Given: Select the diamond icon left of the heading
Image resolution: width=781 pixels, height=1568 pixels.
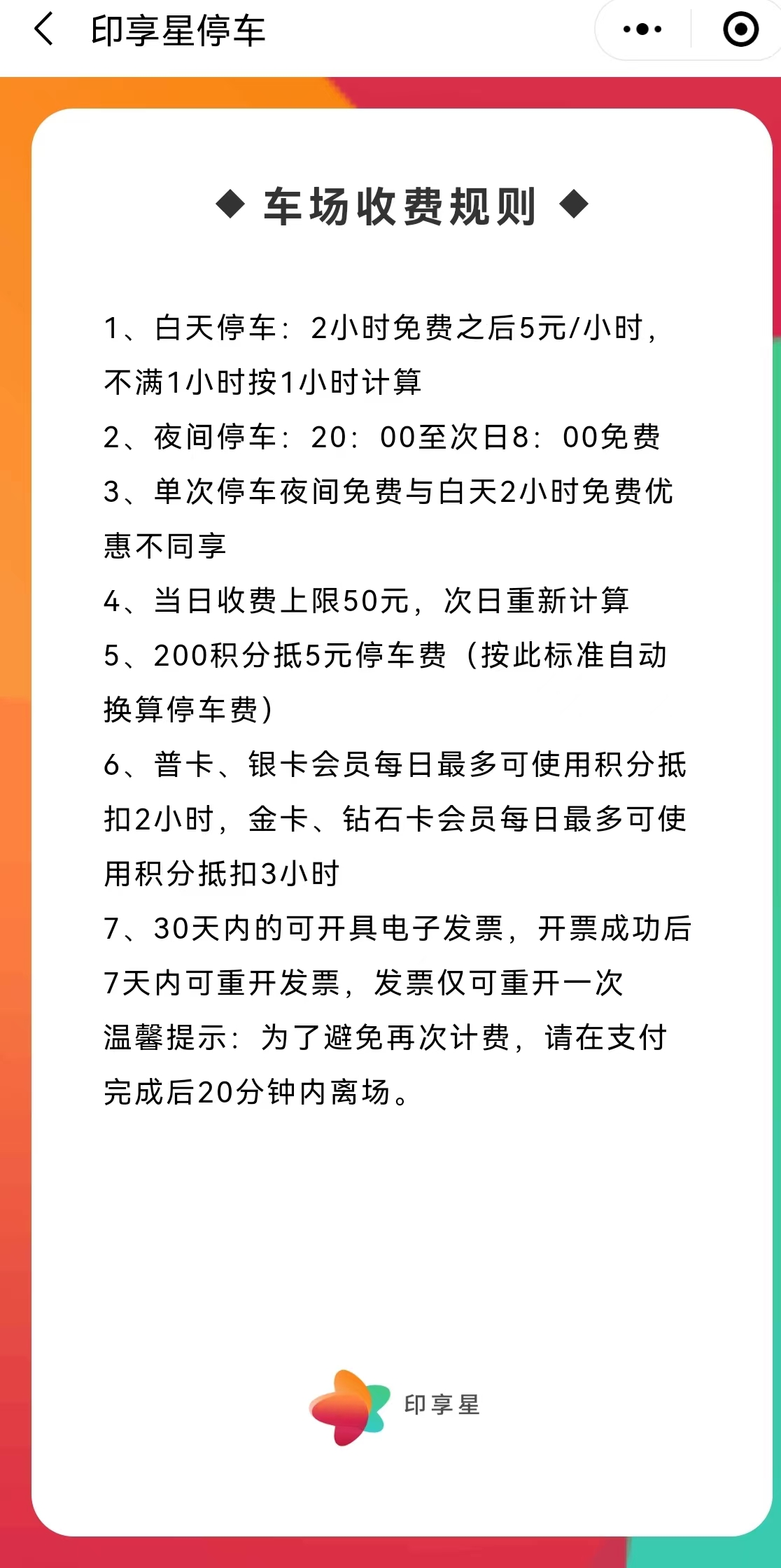Looking at the screenshot, I should 232,202.
